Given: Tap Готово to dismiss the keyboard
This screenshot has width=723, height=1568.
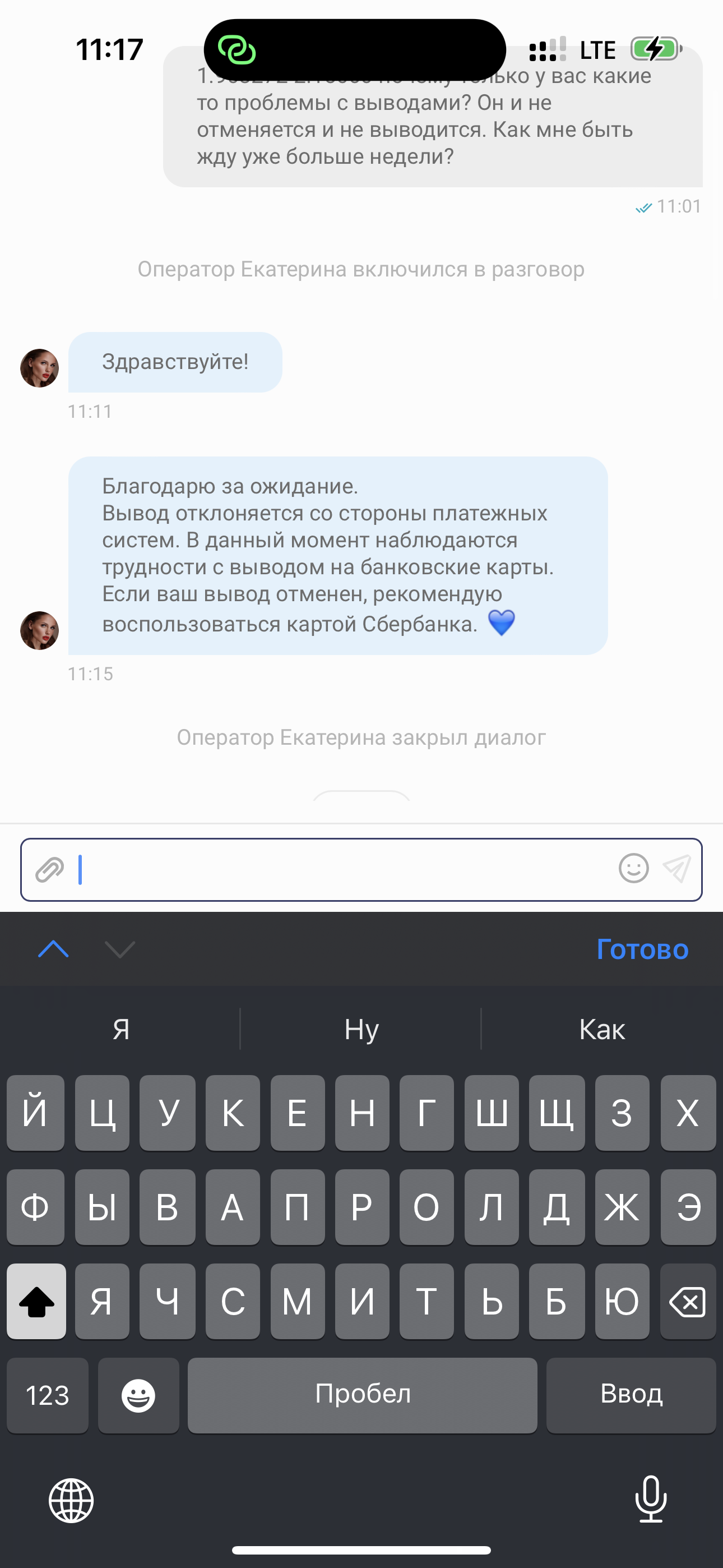Looking at the screenshot, I should 642,949.
